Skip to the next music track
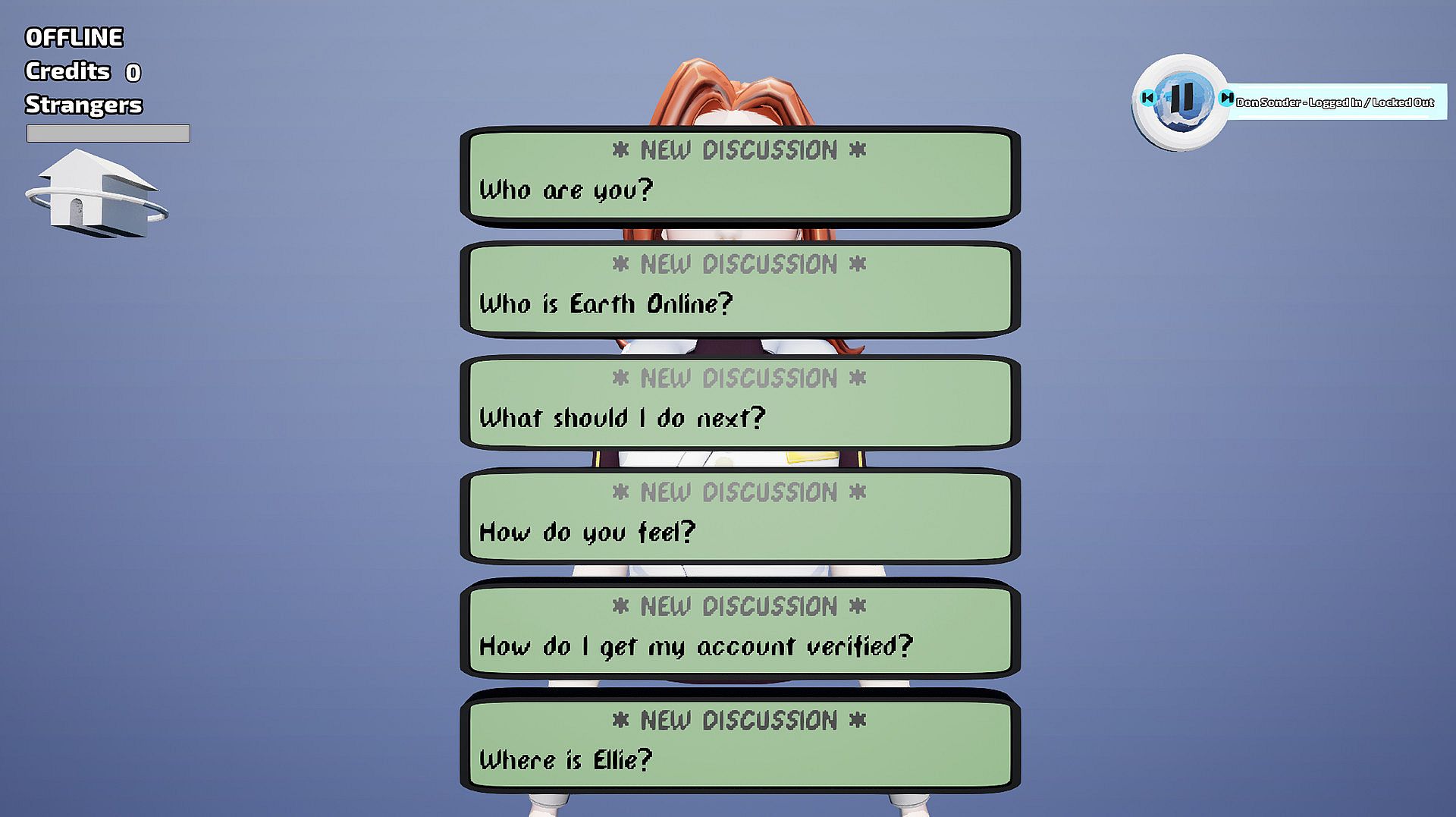 click(1225, 98)
